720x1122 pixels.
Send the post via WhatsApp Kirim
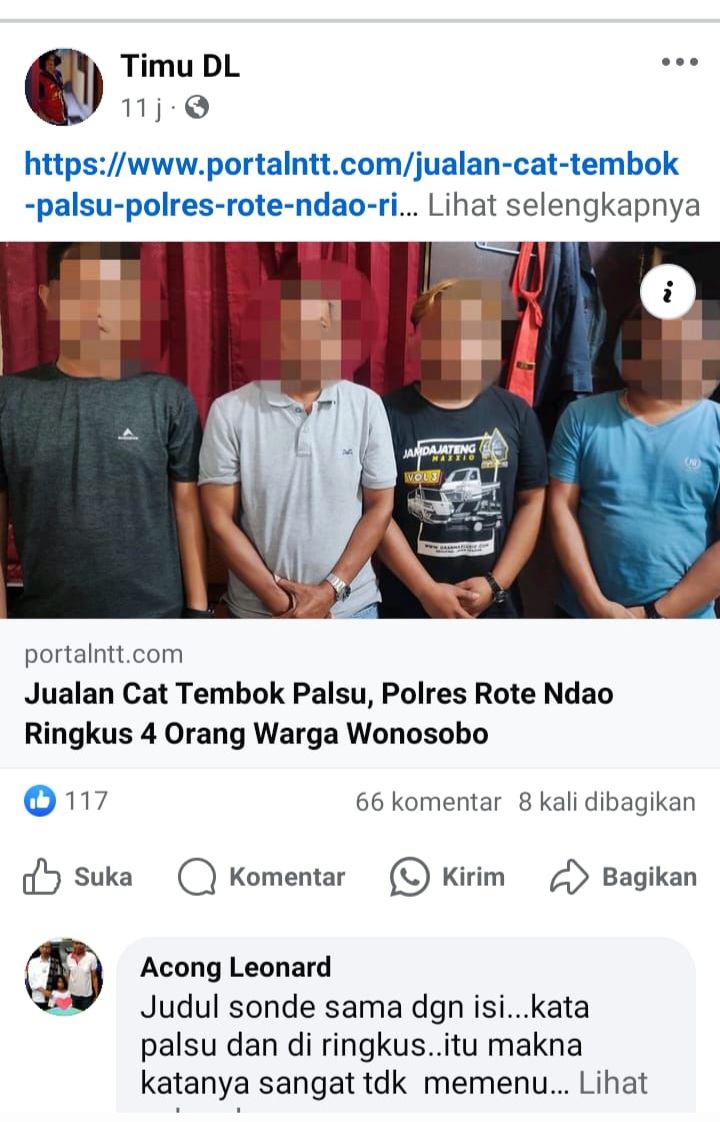click(x=447, y=877)
